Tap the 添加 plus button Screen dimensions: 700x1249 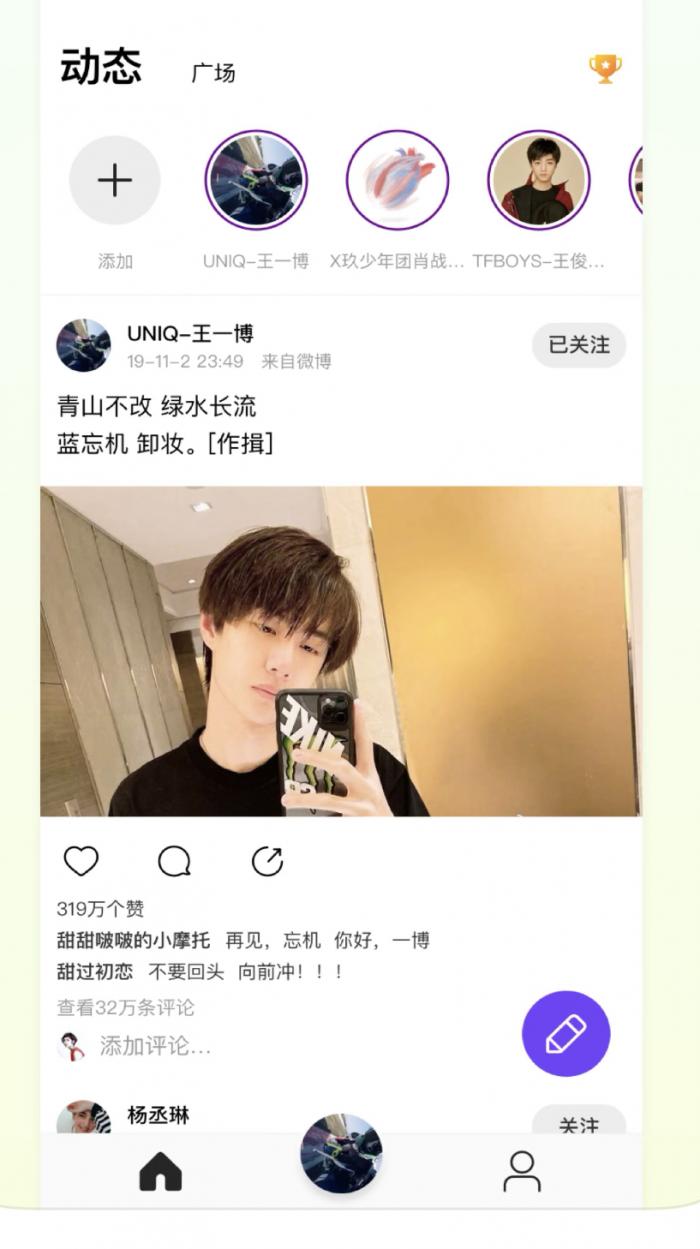pyautogui.click(x=115, y=181)
